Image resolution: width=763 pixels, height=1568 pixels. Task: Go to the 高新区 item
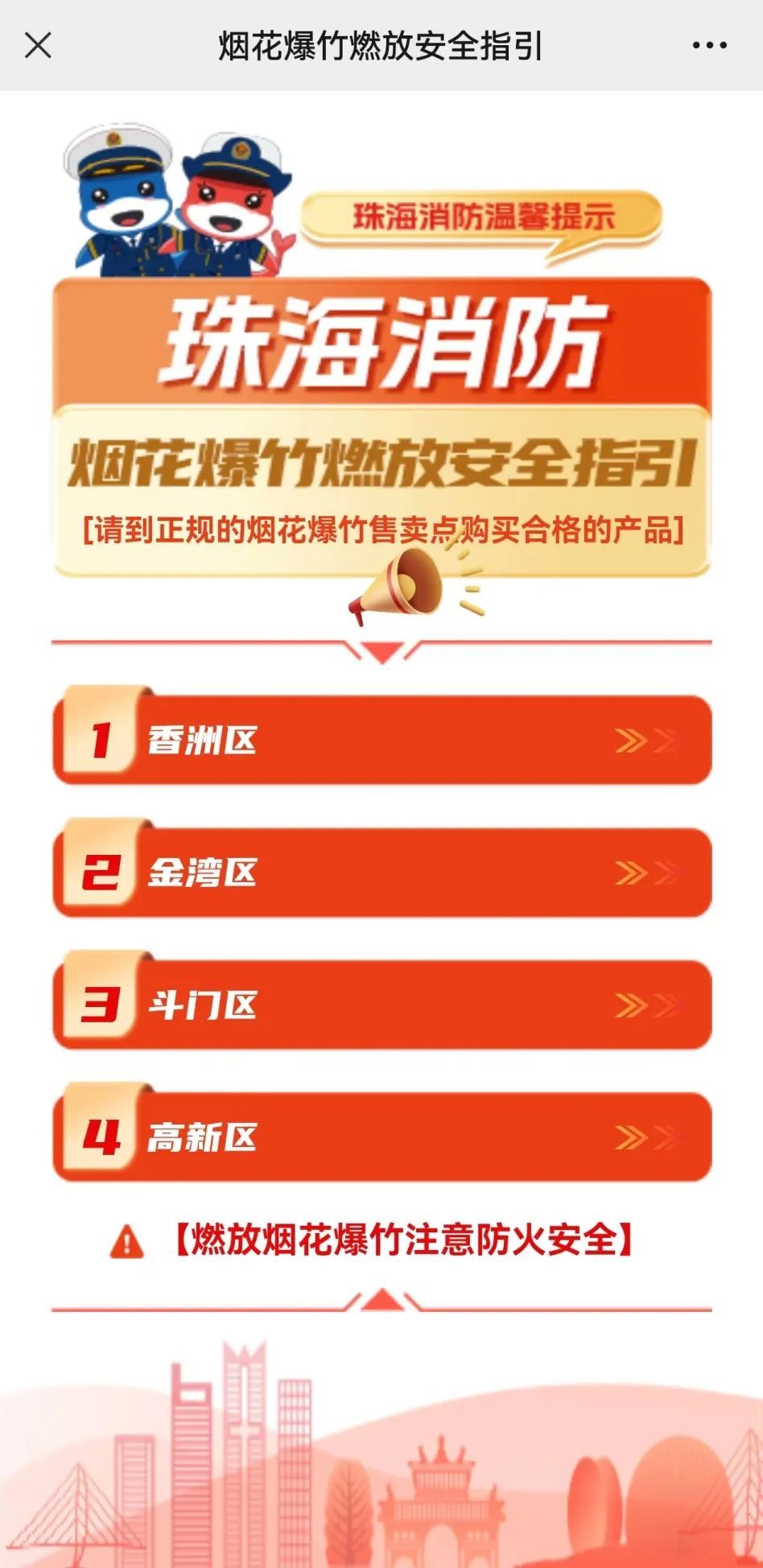(382, 1137)
